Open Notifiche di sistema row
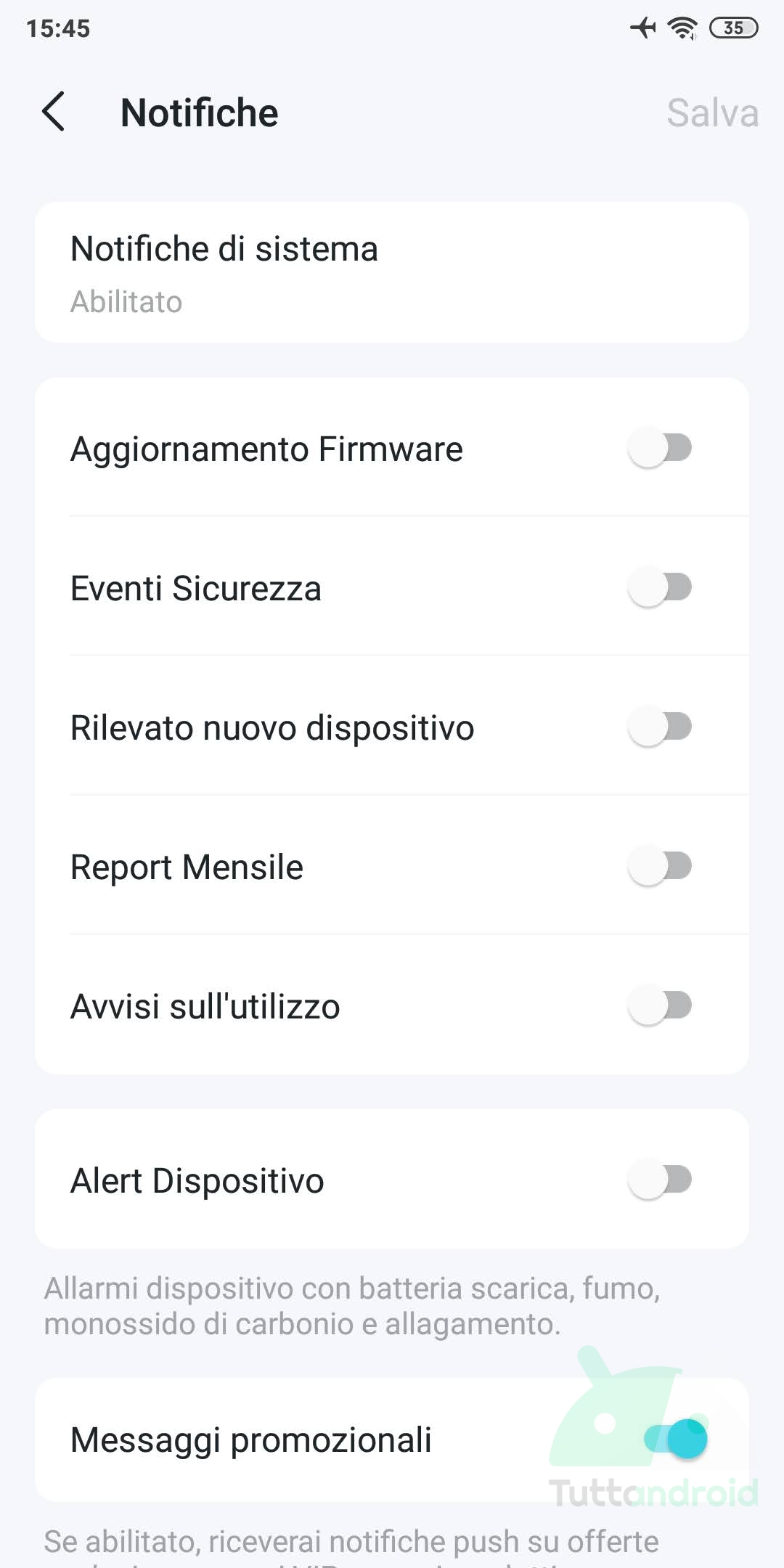This screenshot has height=1568, width=784. click(x=392, y=273)
